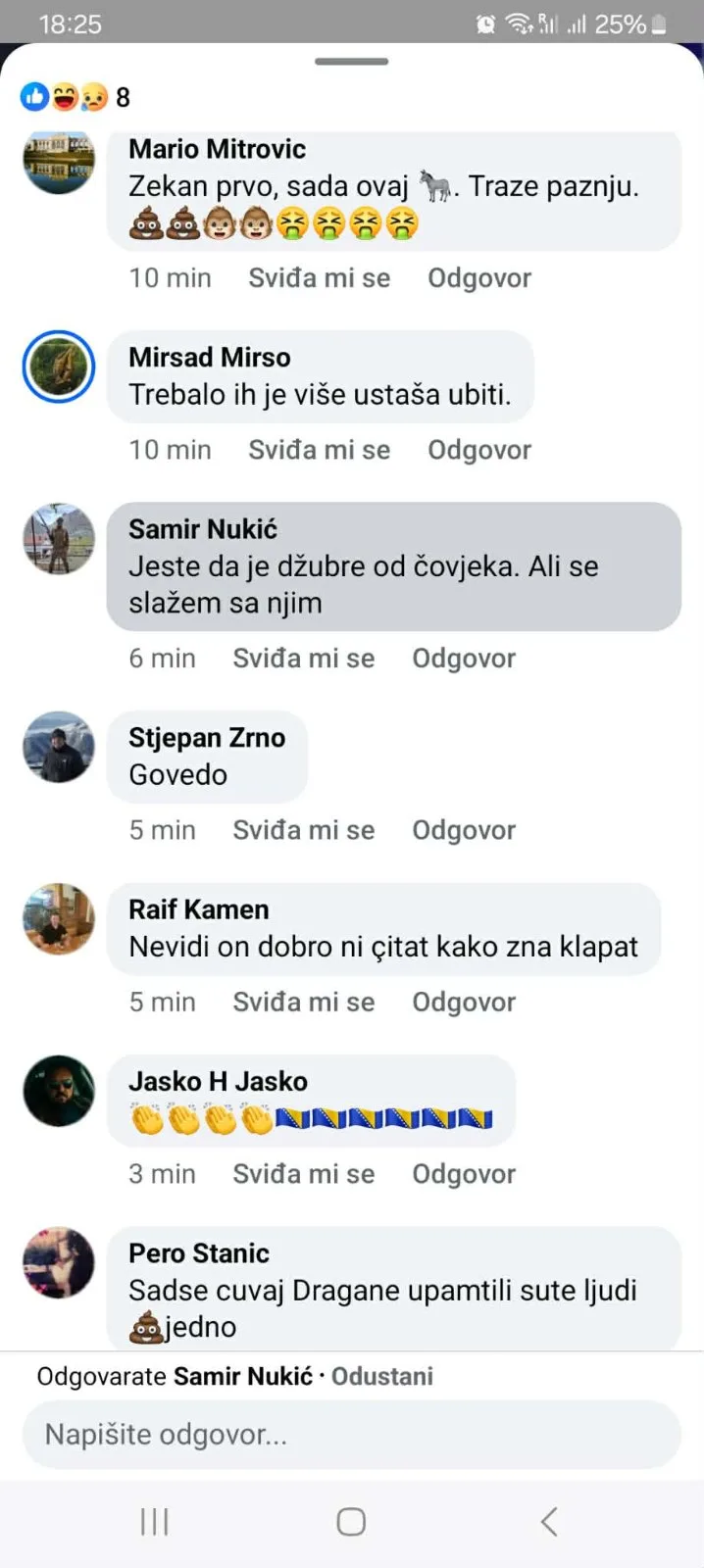Open Stjepan Zrno's profile from the avatar
Image resolution: width=704 pixels, height=1568 pixels.
pyautogui.click(x=59, y=747)
